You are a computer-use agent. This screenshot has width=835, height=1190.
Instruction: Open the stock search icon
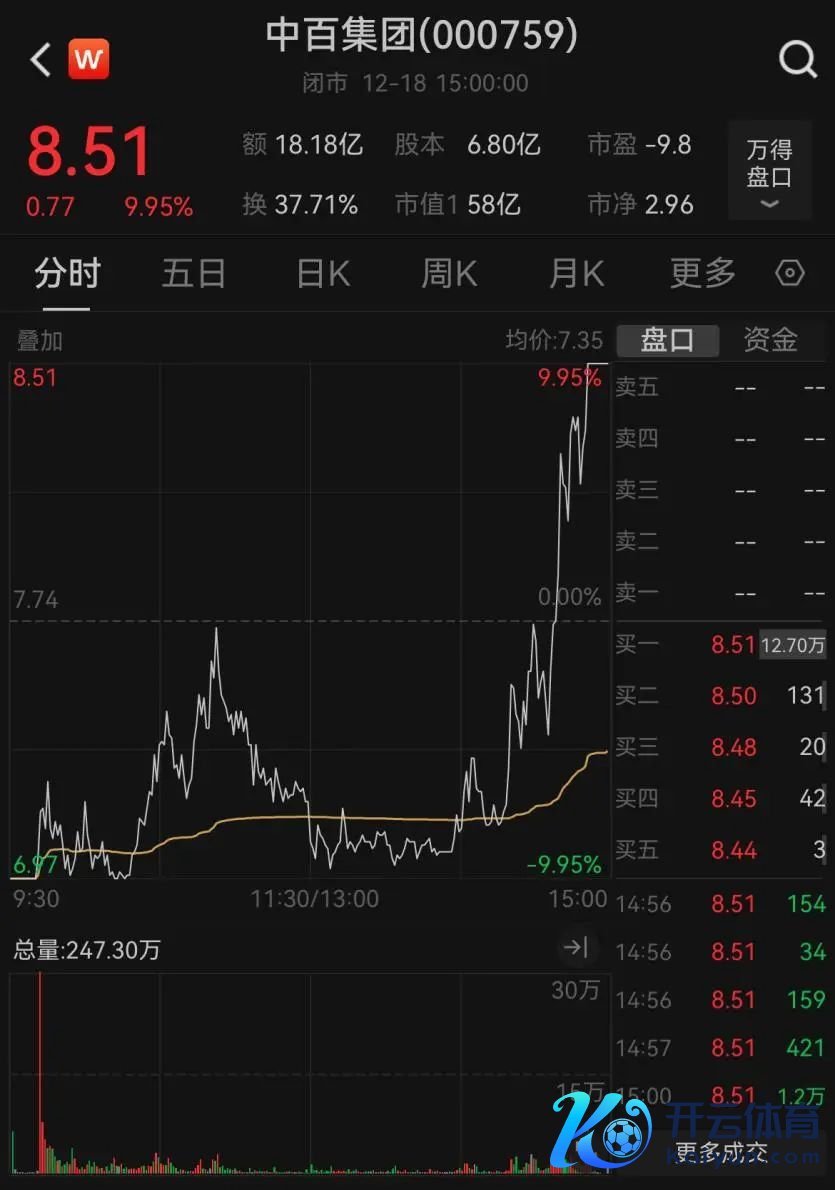(x=797, y=60)
